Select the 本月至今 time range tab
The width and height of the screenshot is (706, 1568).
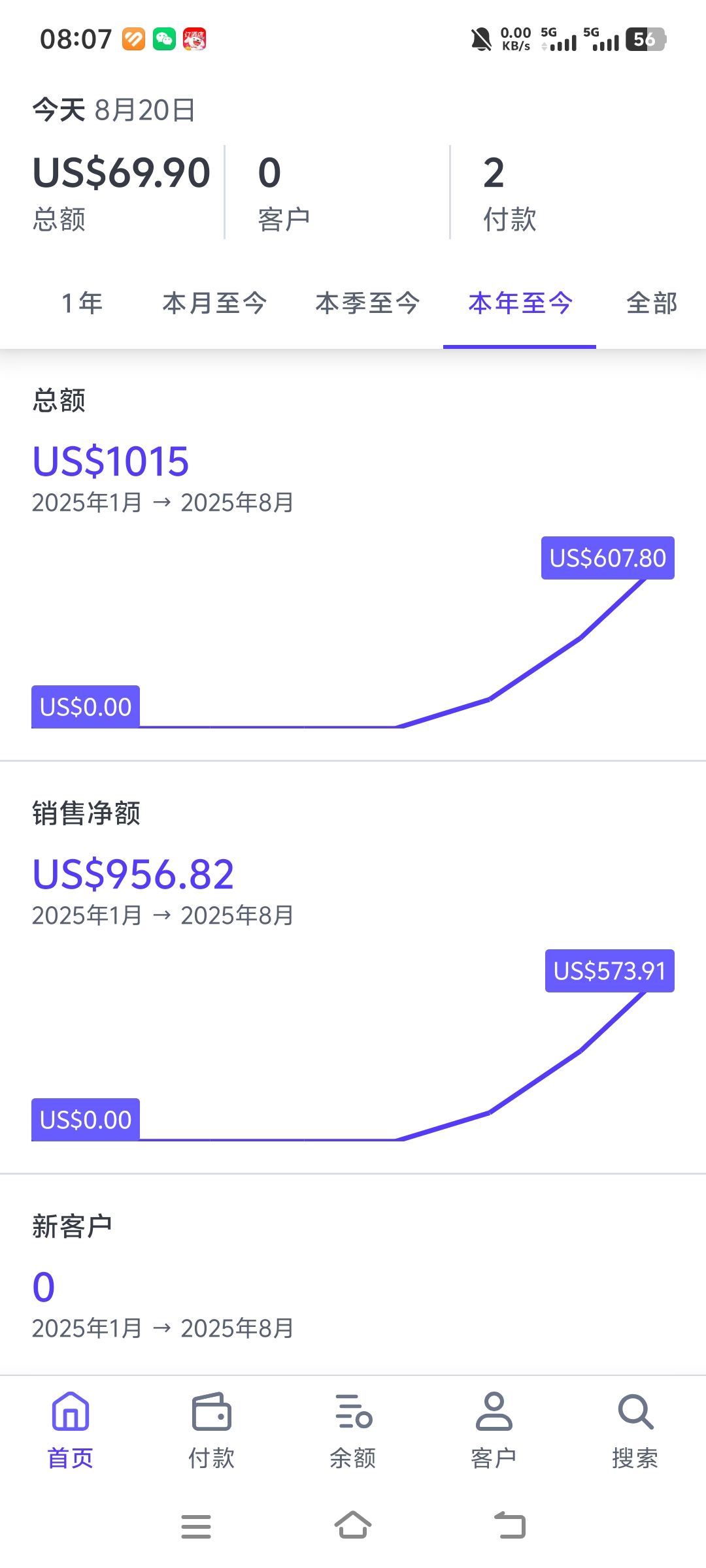pyautogui.click(x=214, y=303)
